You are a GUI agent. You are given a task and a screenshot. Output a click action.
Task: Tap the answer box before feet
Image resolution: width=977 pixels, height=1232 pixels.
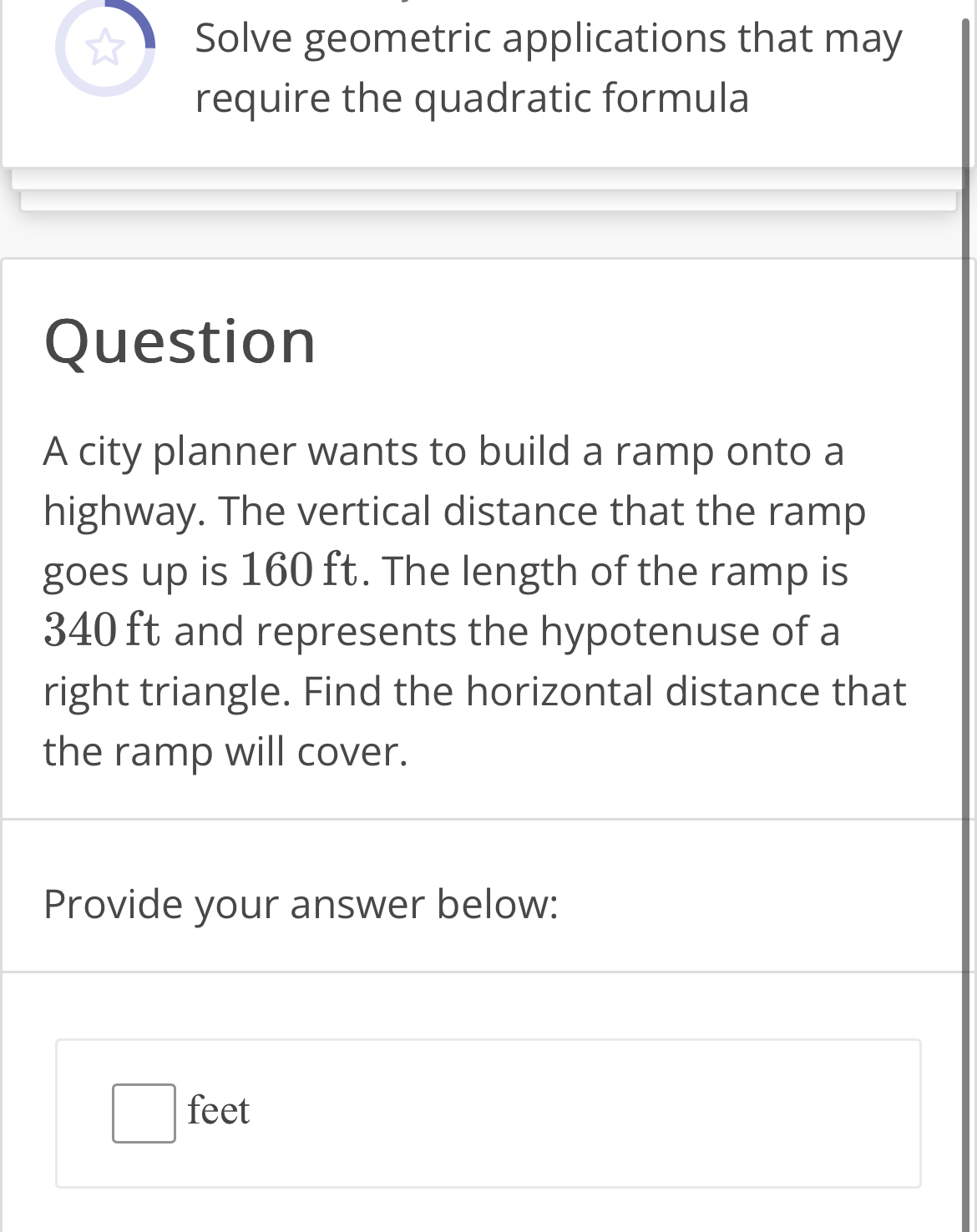144,1113
